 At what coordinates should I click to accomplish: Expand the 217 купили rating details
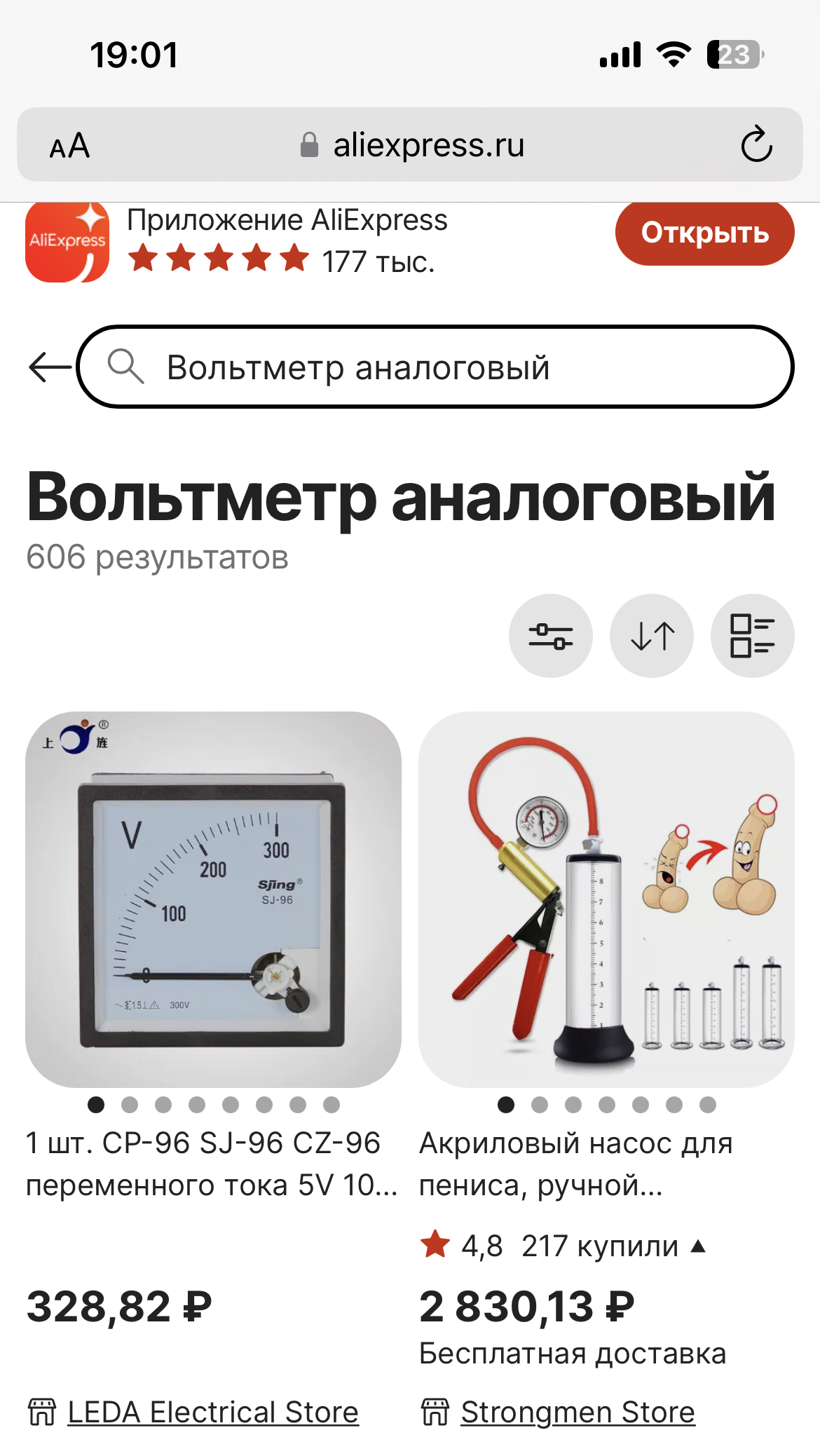697,1246
